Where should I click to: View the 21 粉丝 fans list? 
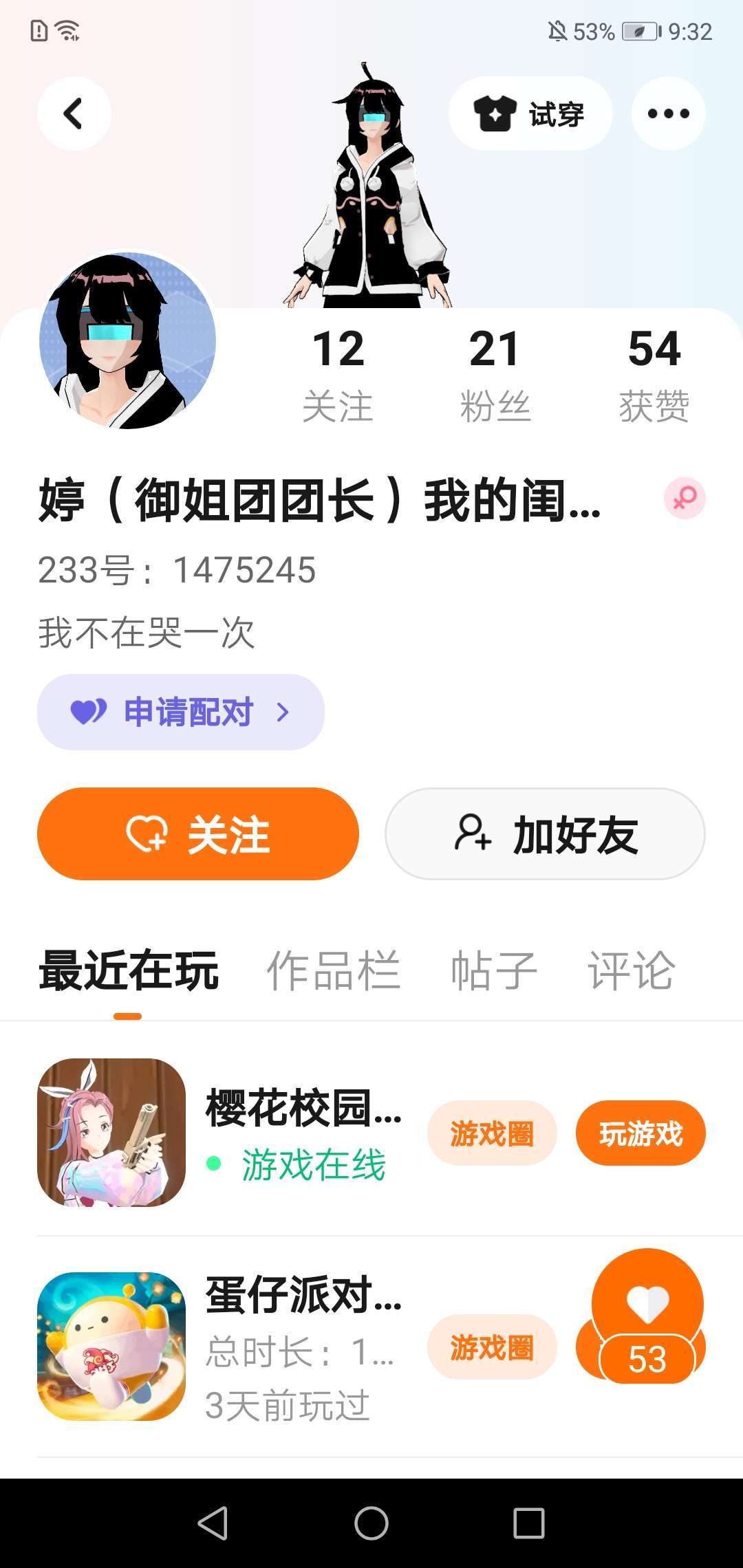tap(495, 375)
